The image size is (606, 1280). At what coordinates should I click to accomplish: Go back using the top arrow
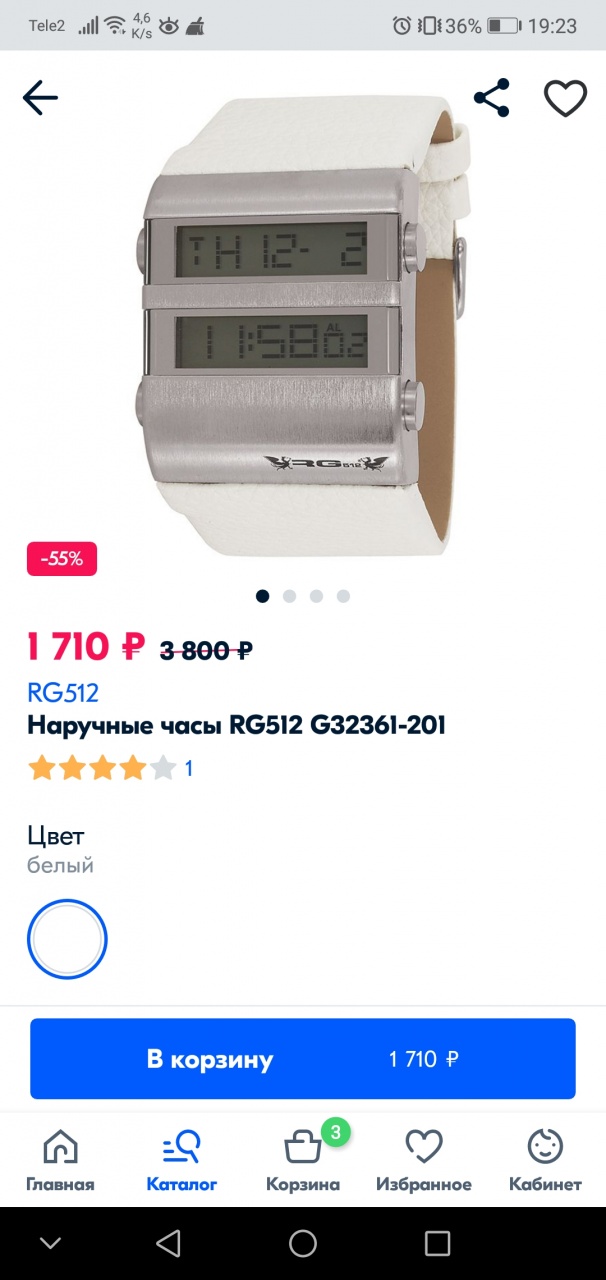coord(40,98)
